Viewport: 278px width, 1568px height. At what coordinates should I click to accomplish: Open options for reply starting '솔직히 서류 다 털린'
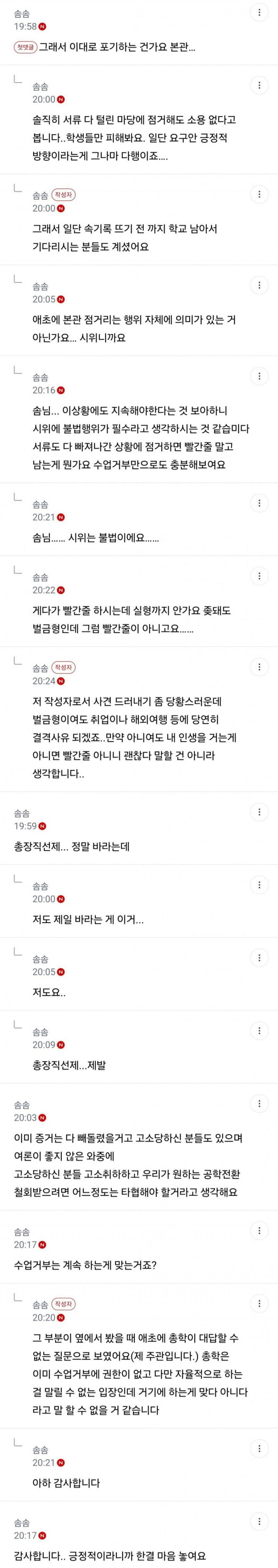(260, 86)
